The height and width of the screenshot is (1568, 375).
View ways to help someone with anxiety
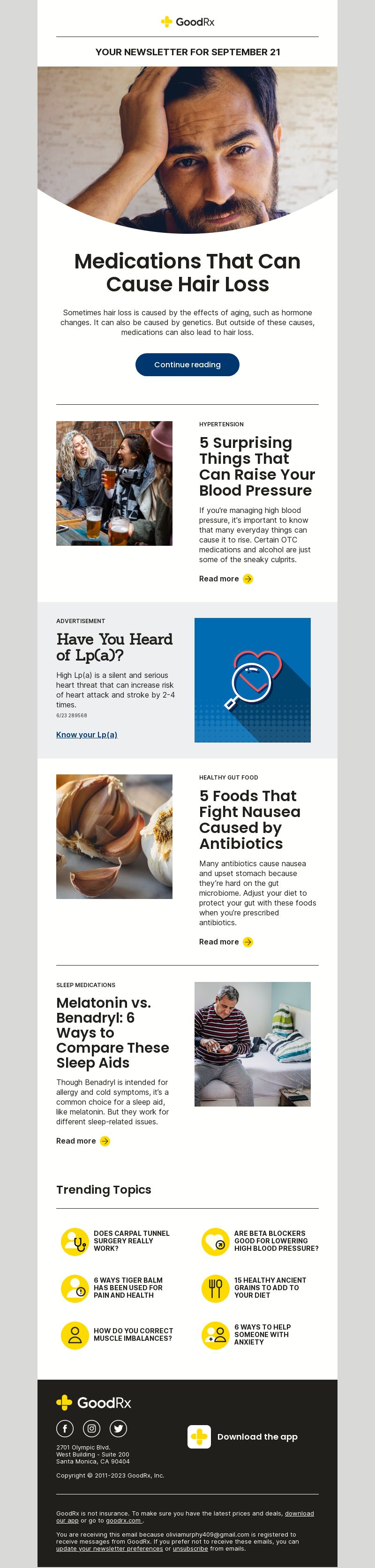pos(262,1334)
